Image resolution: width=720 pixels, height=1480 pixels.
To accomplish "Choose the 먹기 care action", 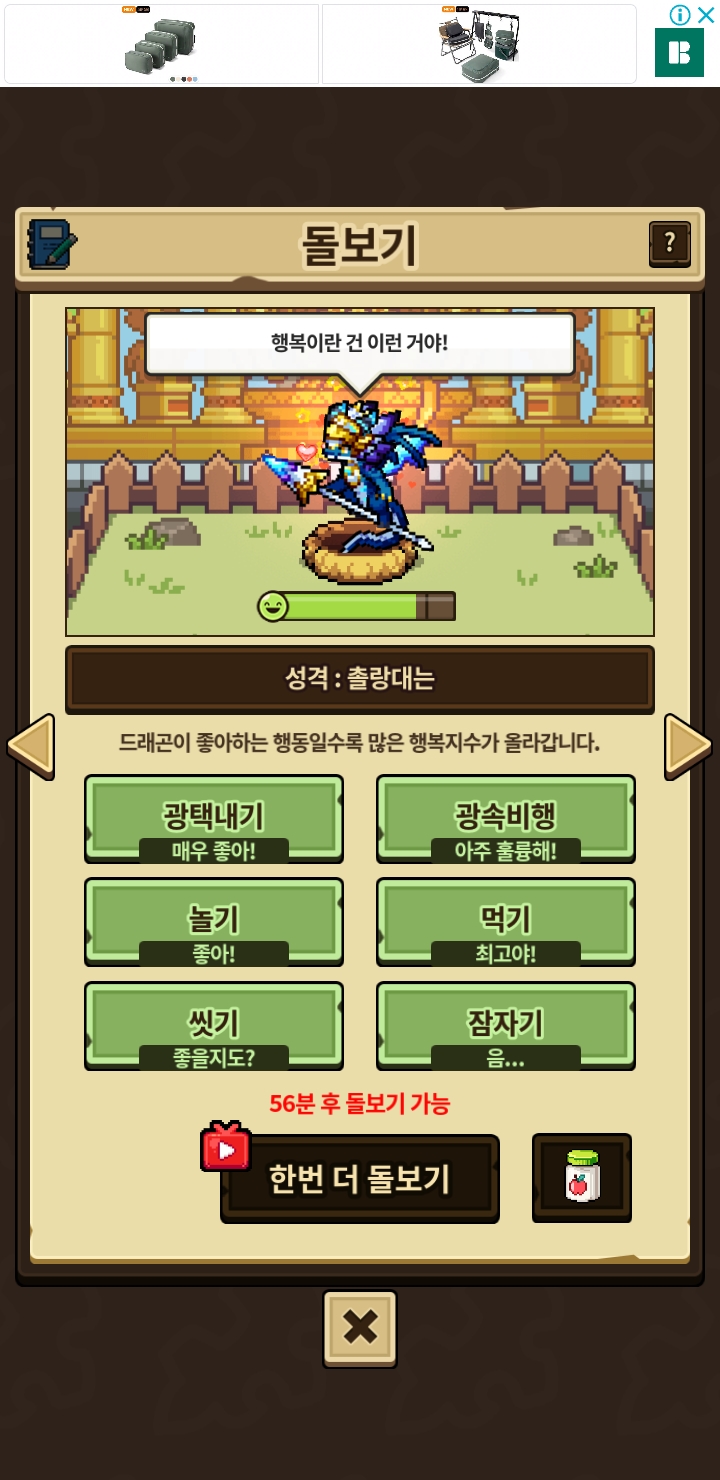I will pyautogui.click(x=505, y=921).
